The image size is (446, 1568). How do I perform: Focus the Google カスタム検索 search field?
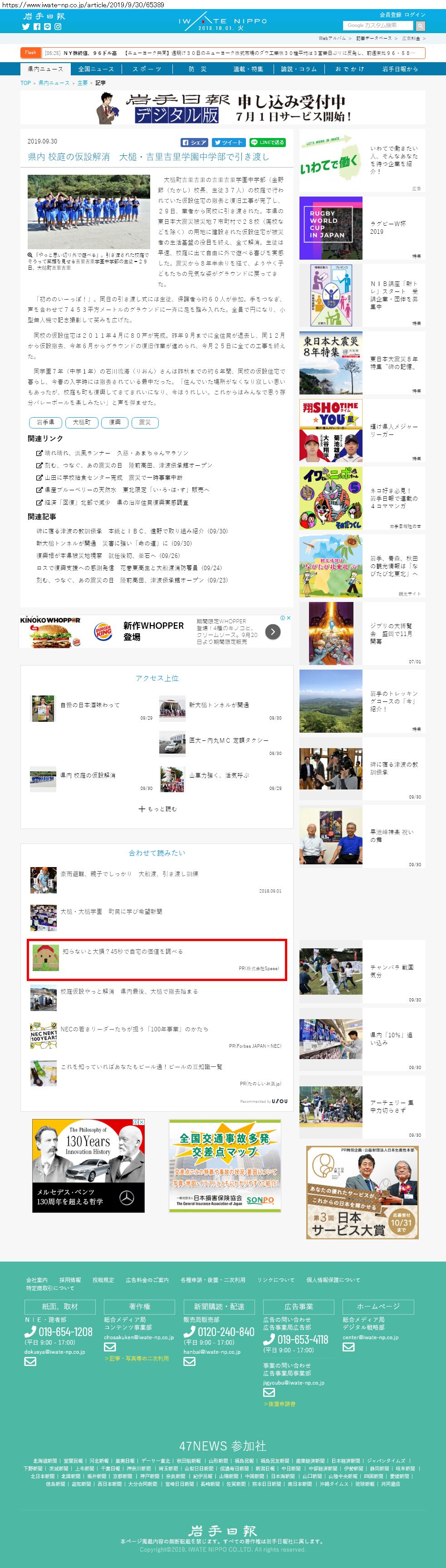tap(378, 25)
